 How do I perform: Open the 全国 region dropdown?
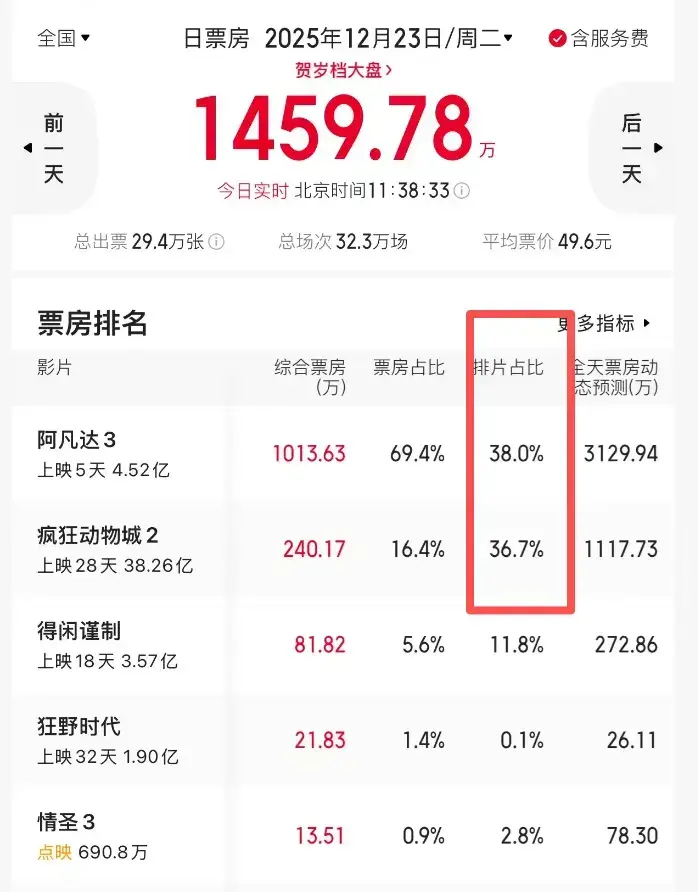[64, 38]
